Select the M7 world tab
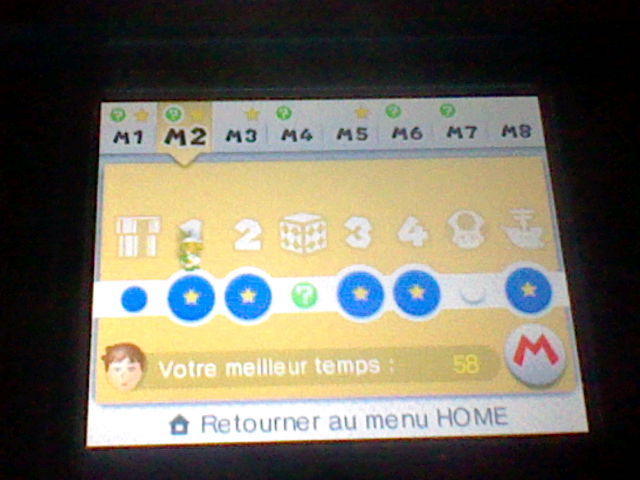Viewport: 640px width, 480px height. (461, 133)
